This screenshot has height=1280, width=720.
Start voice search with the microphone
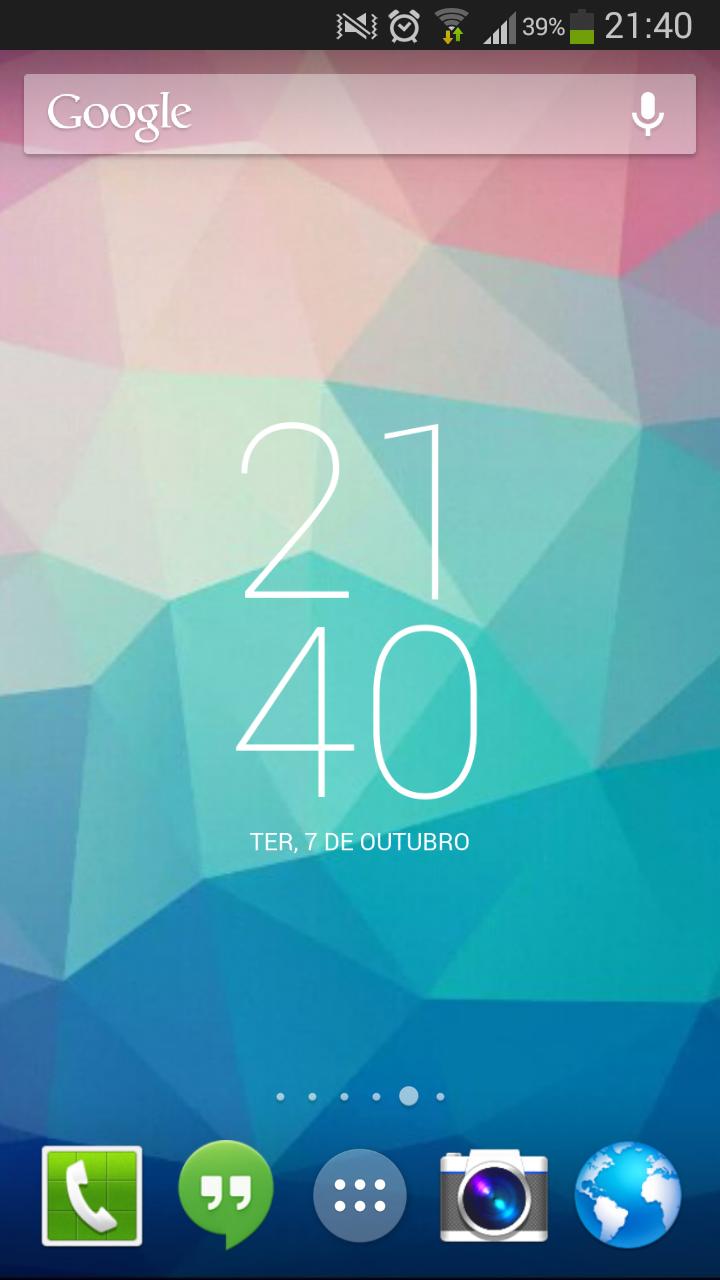click(x=647, y=114)
